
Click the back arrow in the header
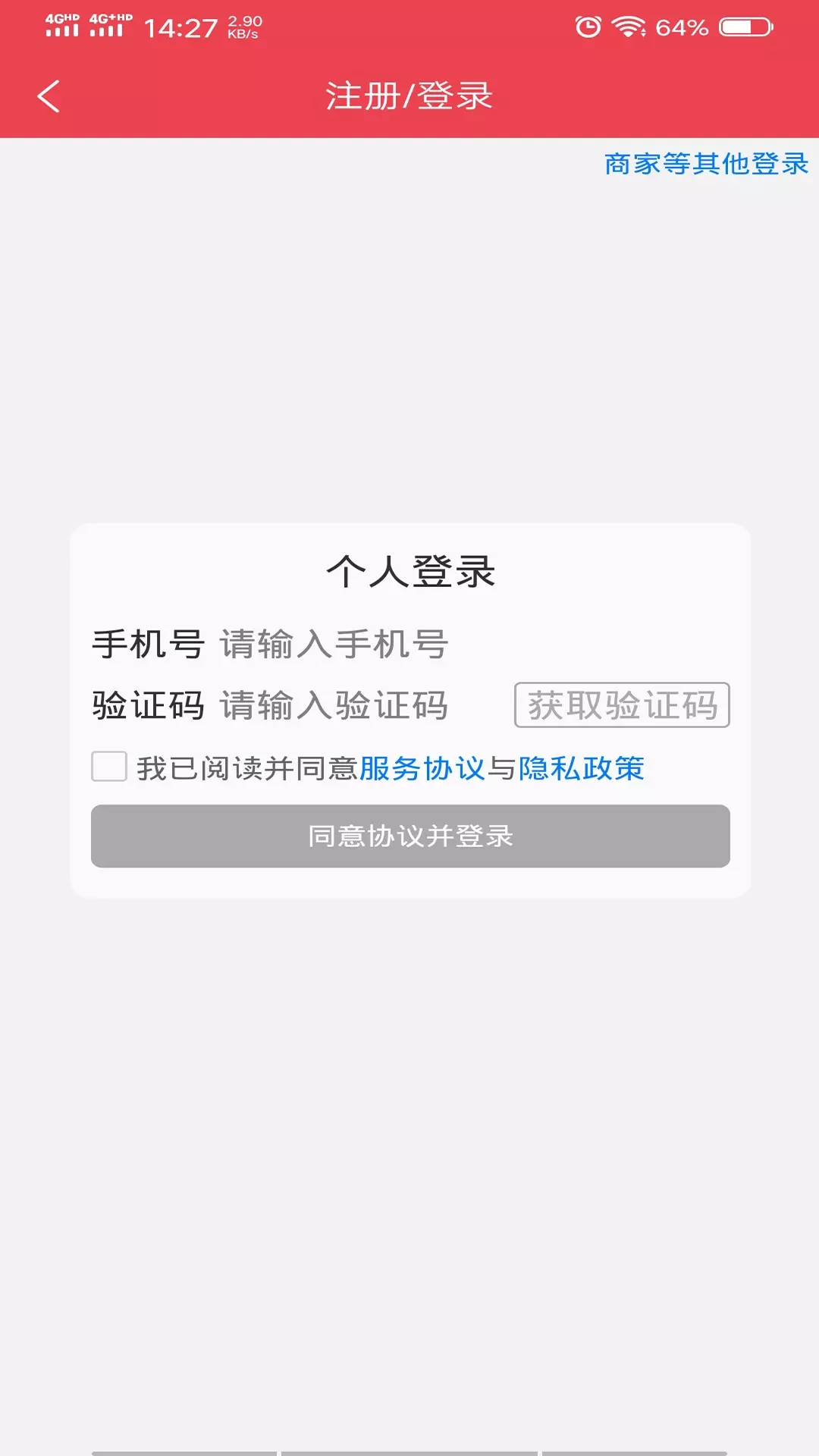(48, 96)
